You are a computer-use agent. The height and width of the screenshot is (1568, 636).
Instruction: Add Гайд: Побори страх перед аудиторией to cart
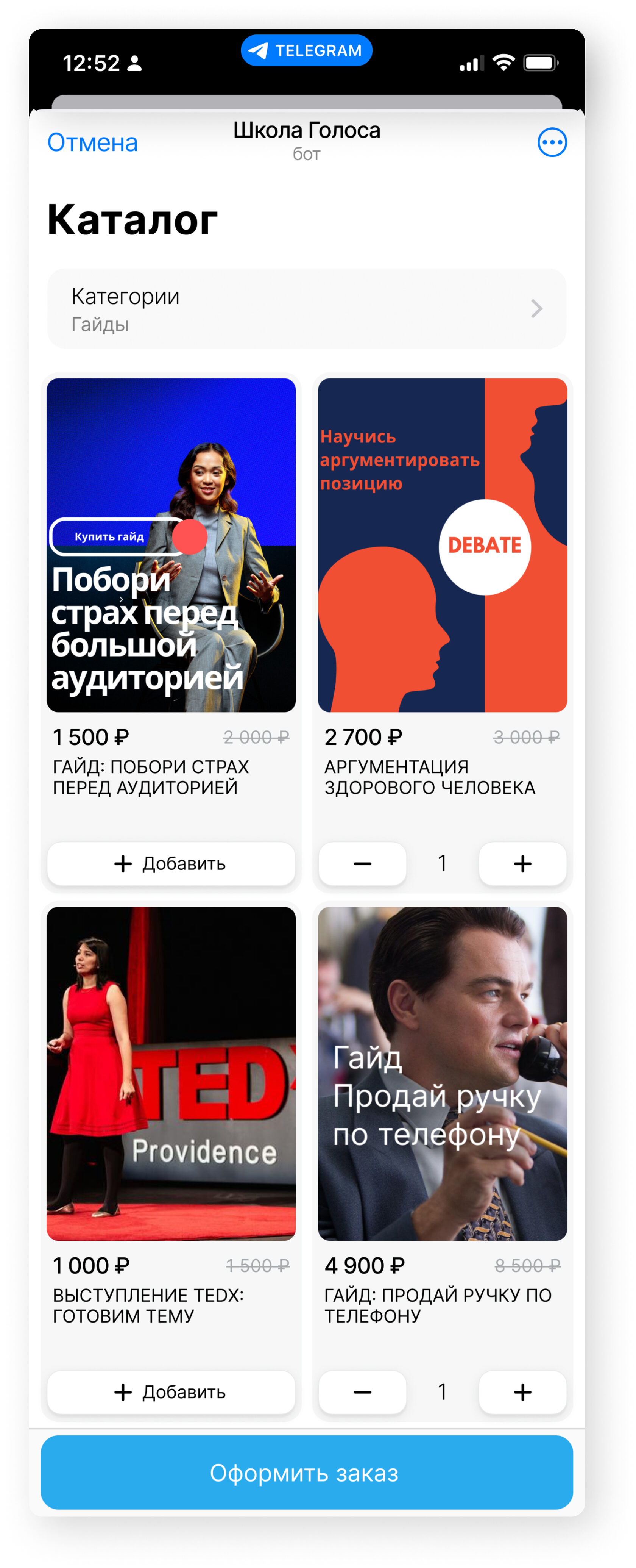point(170,864)
